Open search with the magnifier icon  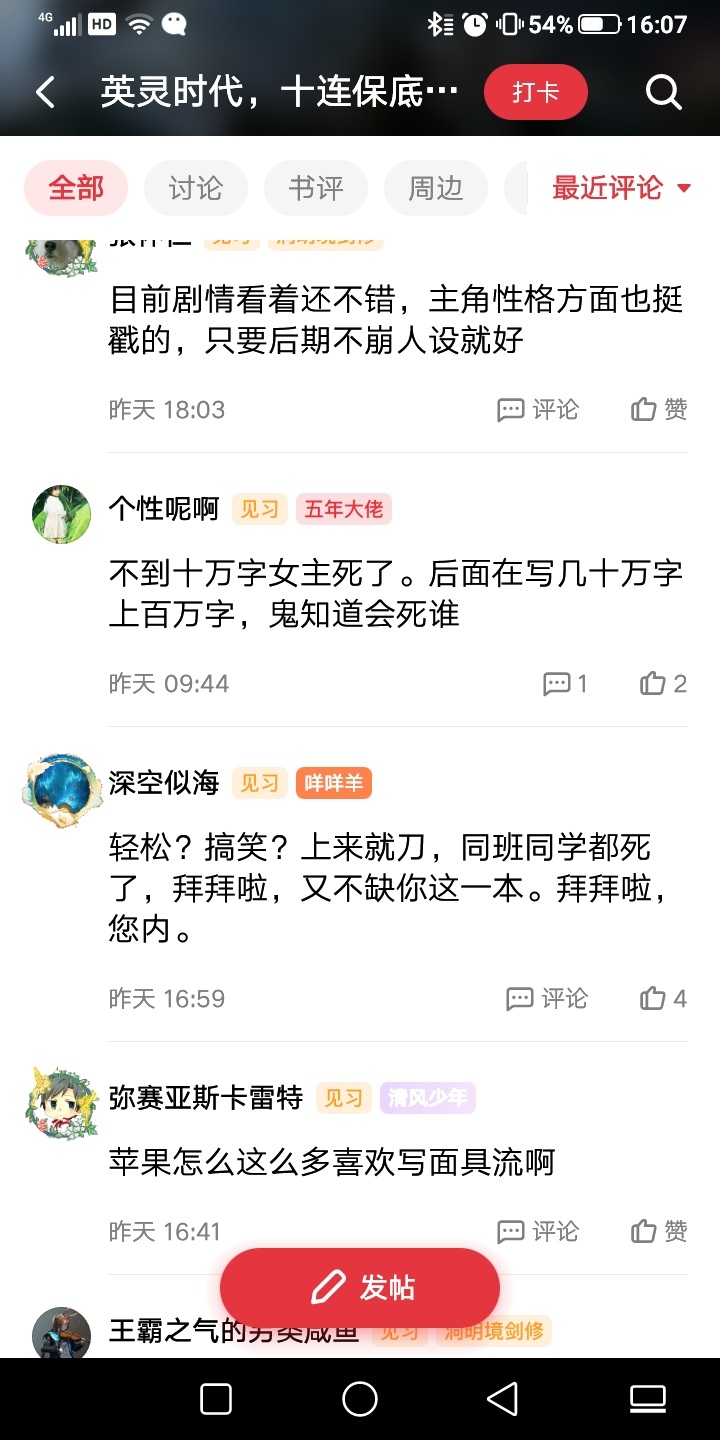pos(663,93)
